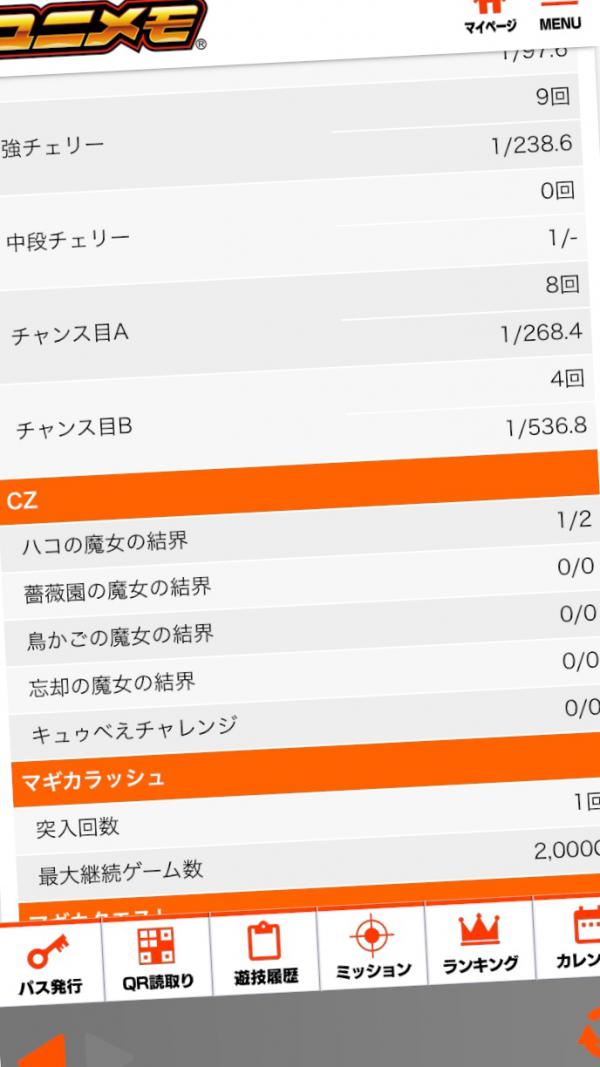Screen dimensions: 600x1067
Task: Open the MENU
Action: click(x=560, y=16)
